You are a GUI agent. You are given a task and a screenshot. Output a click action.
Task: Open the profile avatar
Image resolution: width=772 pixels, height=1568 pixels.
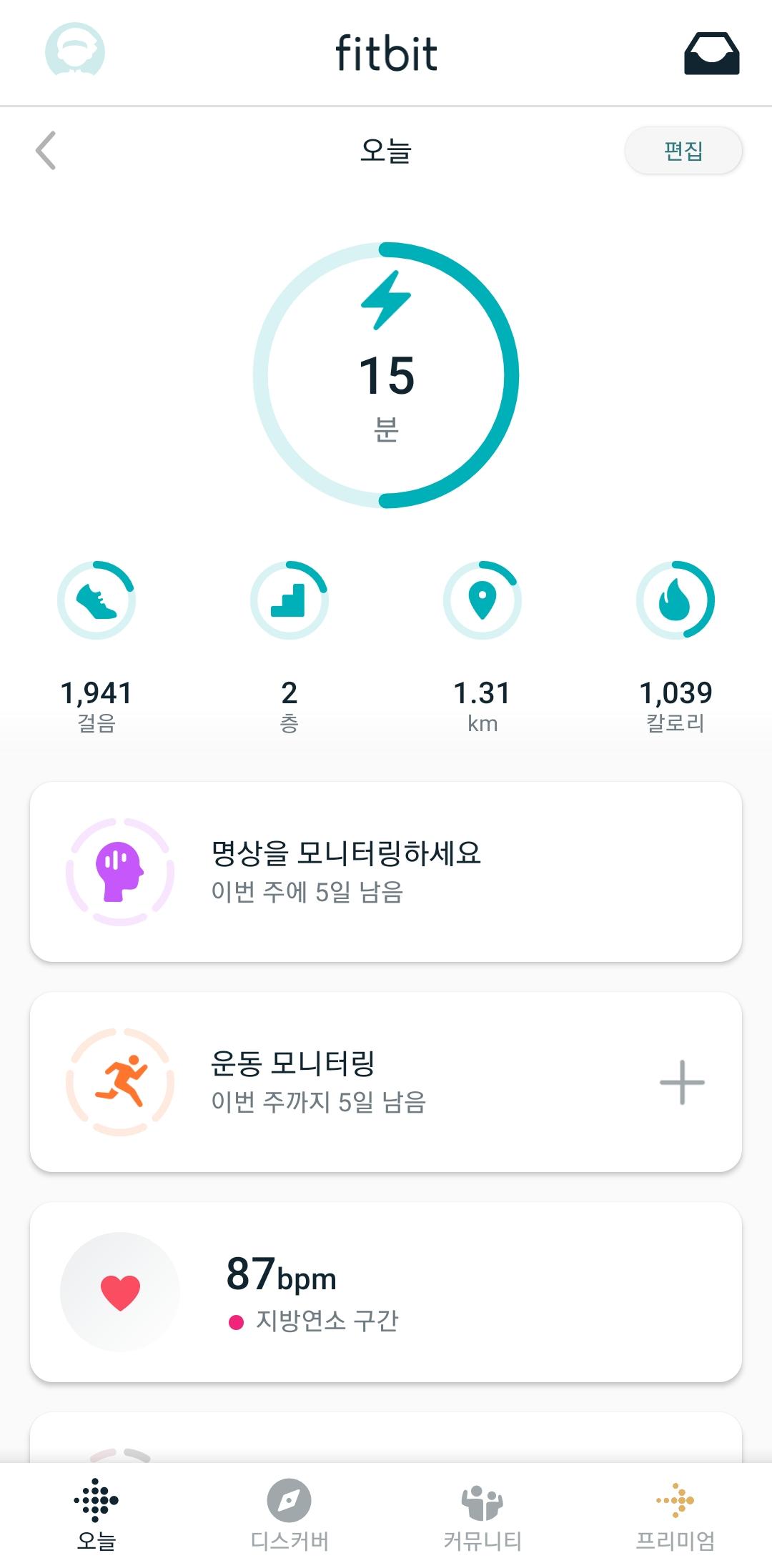point(75,51)
